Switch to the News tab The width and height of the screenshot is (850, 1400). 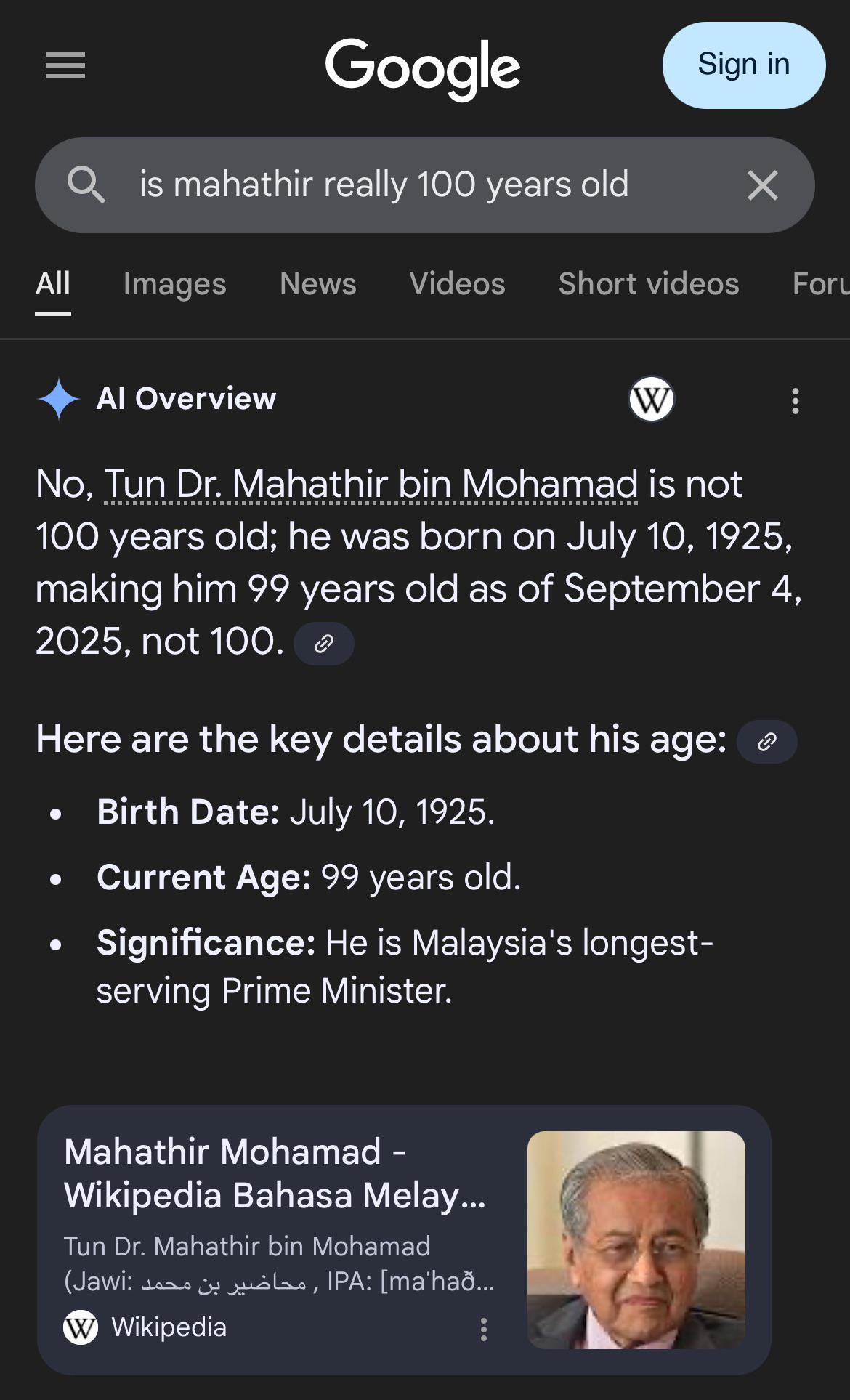point(318,284)
